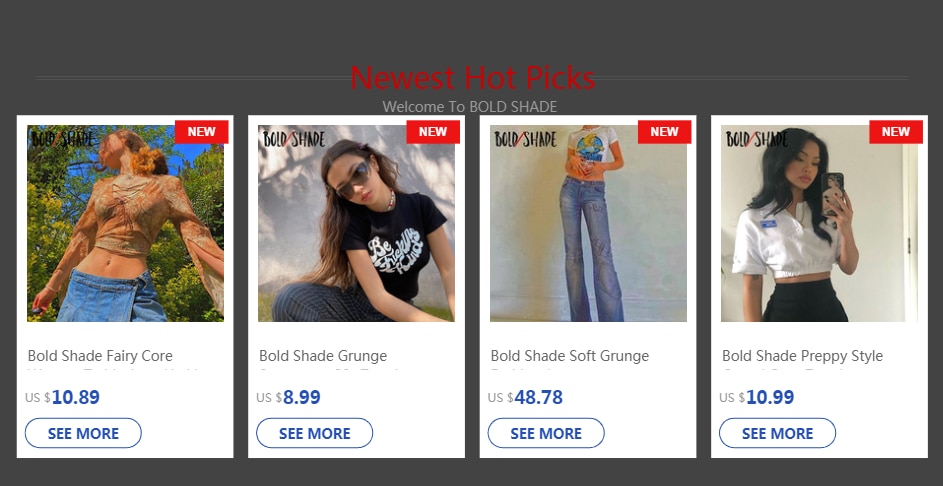943x486 pixels.
Task: Tap SEE MORE under Bold Shade Preppy Style
Action: click(777, 433)
